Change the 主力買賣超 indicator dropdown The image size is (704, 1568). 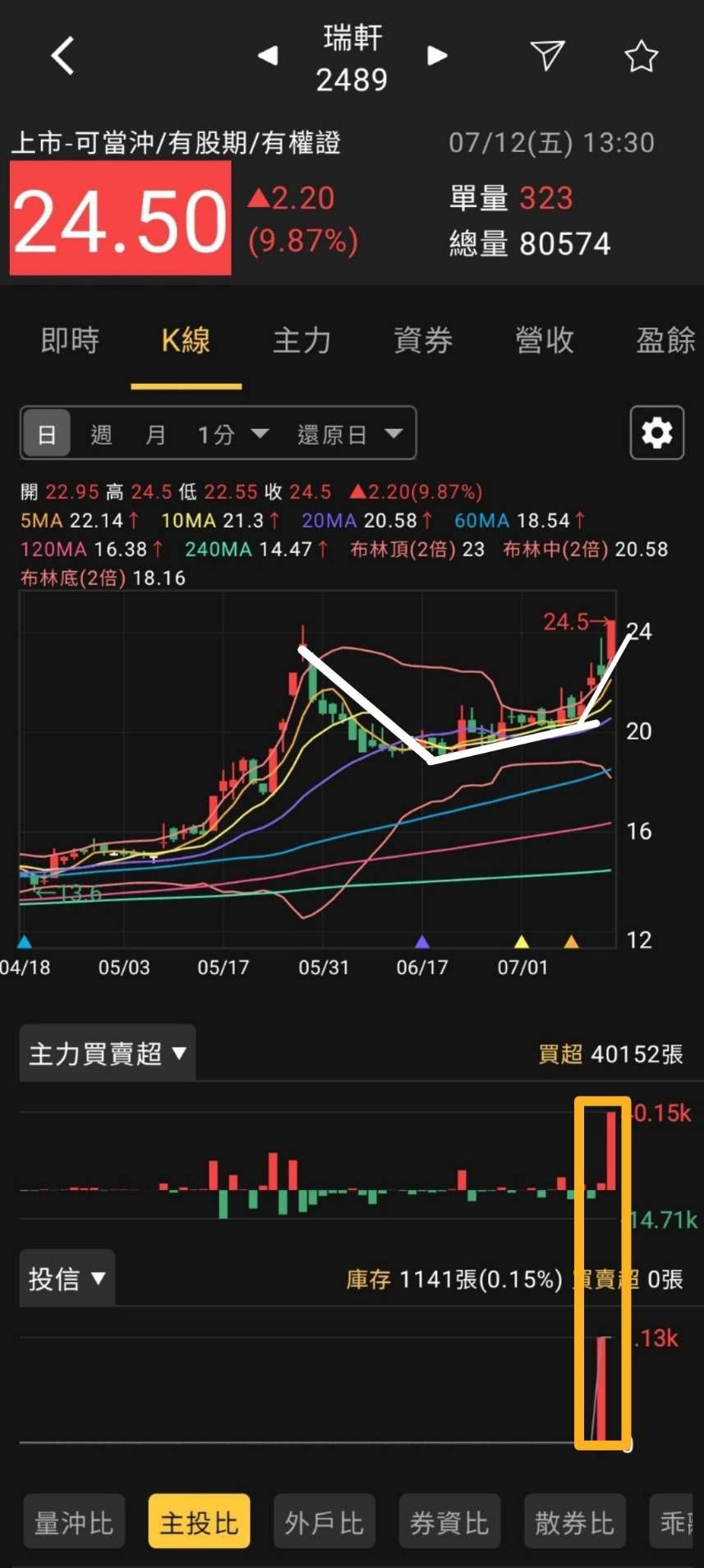tap(108, 1053)
